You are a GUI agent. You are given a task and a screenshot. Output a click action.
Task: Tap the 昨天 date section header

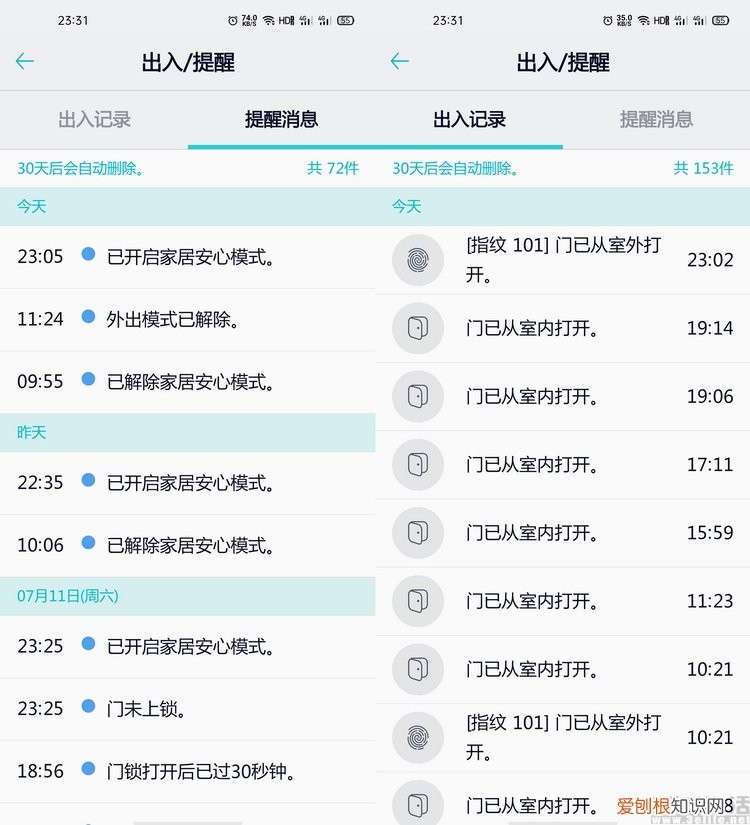click(x=29, y=433)
